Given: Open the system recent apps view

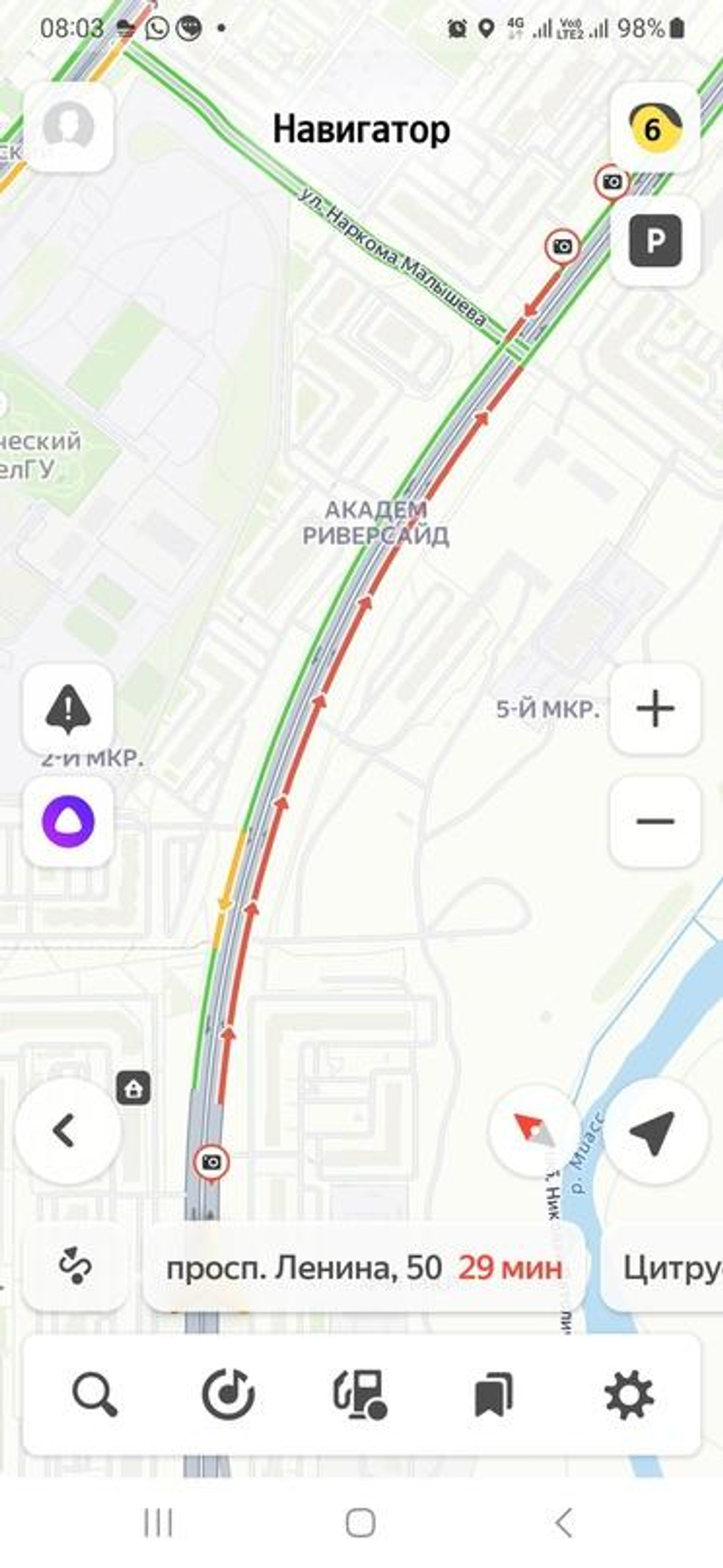Looking at the screenshot, I should 158,1522.
